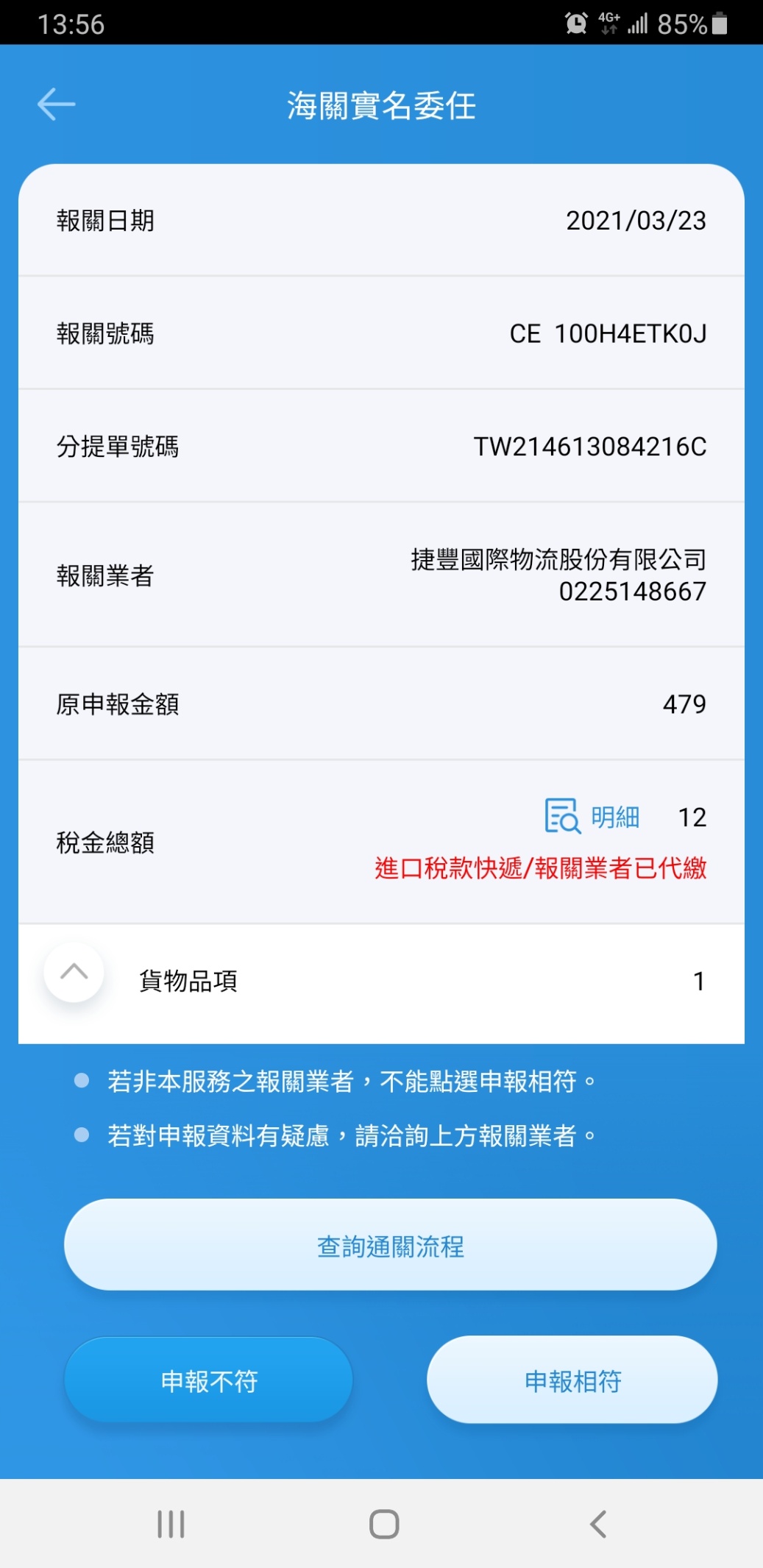This screenshot has width=763, height=1568.
Task: Open the 明細 tax details link
Action: click(x=592, y=817)
